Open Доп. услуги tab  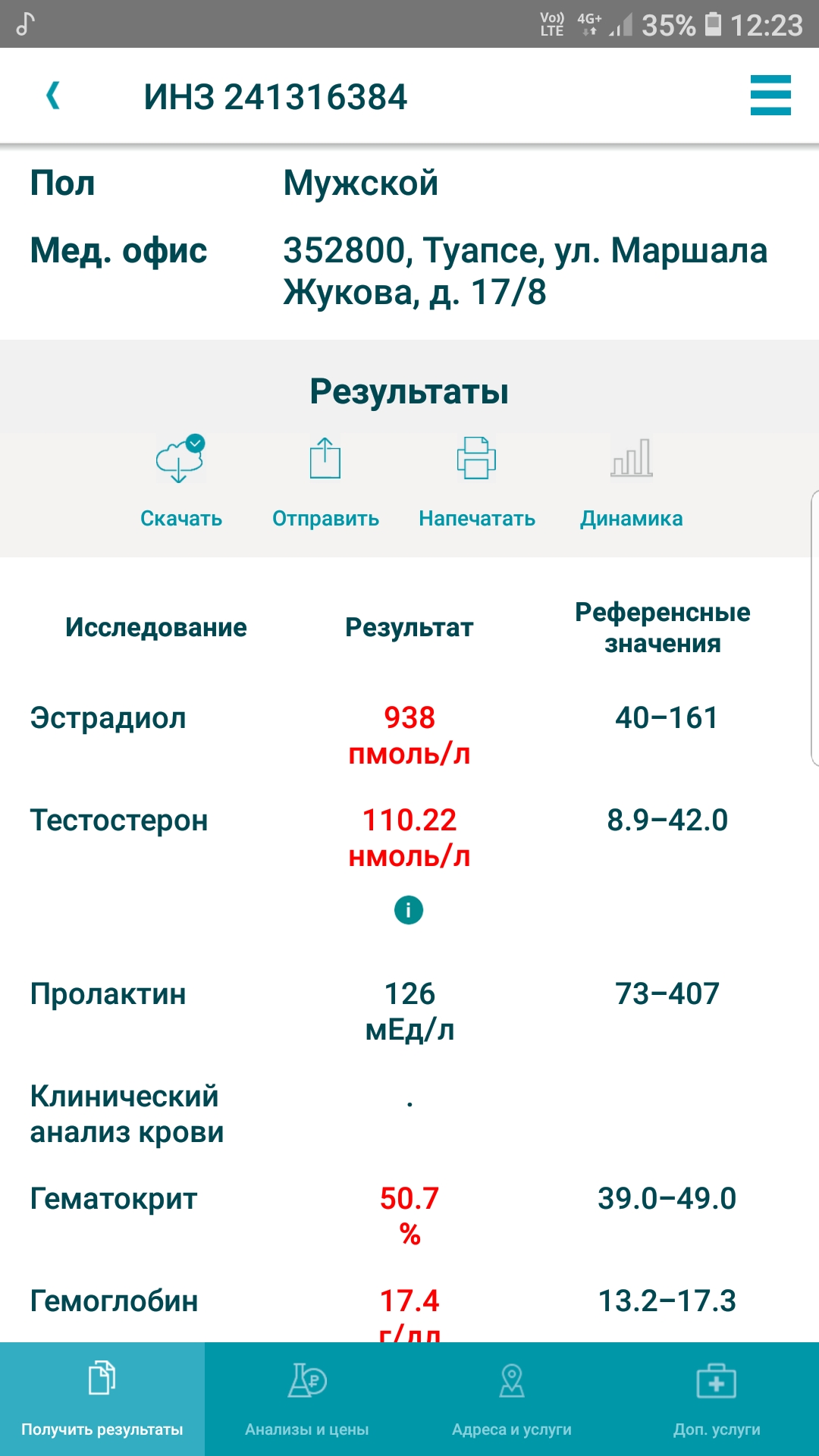(x=717, y=1399)
